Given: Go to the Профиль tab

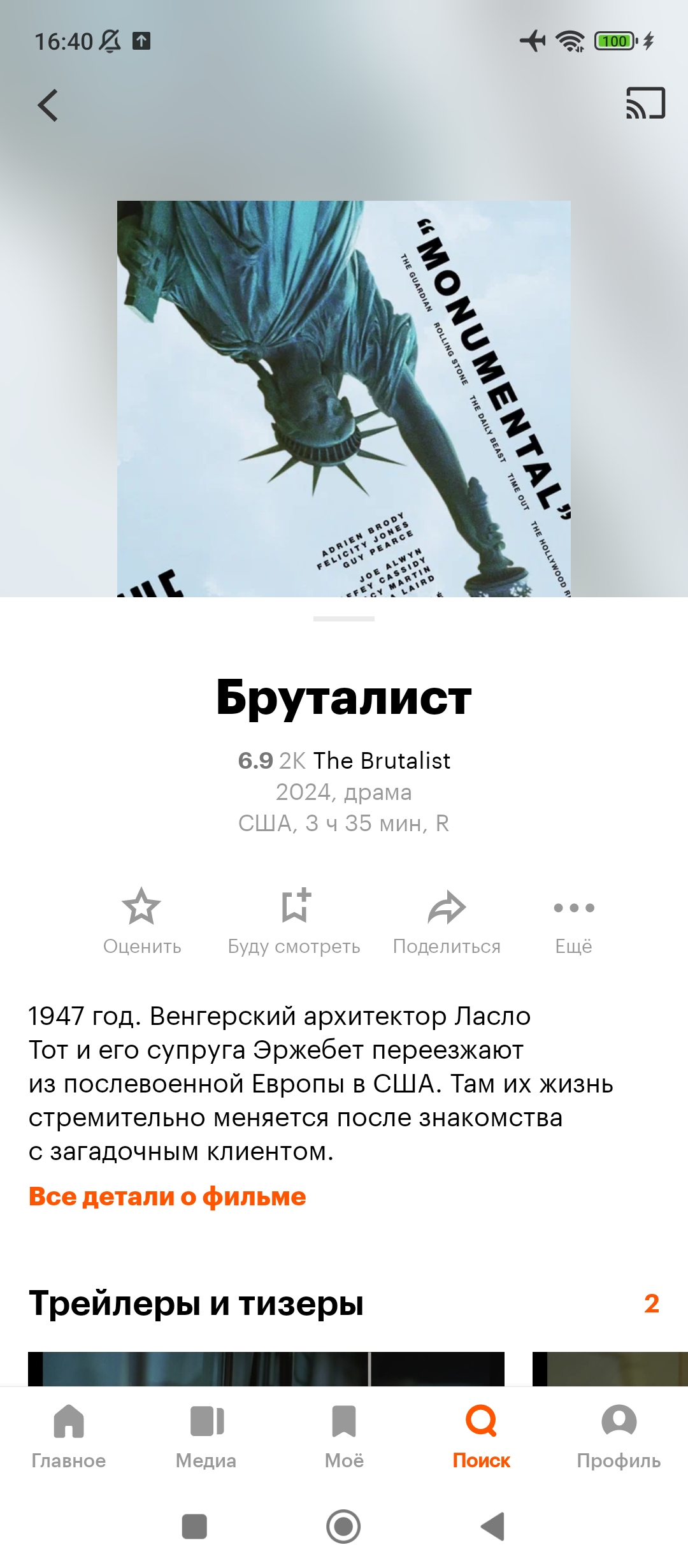Looking at the screenshot, I should click(619, 1434).
